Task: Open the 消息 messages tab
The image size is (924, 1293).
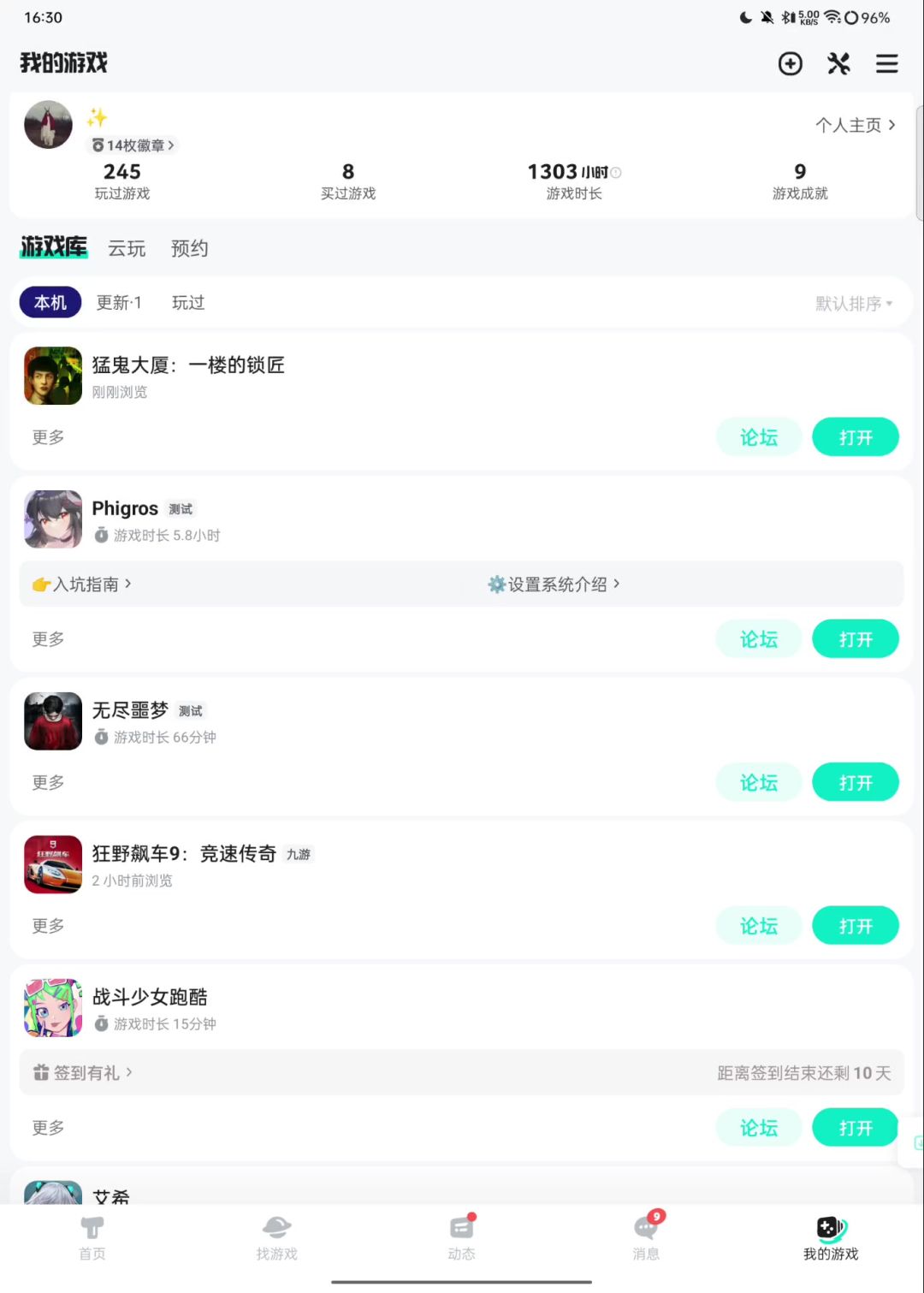Action: pyautogui.click(x=646, y=1238)
